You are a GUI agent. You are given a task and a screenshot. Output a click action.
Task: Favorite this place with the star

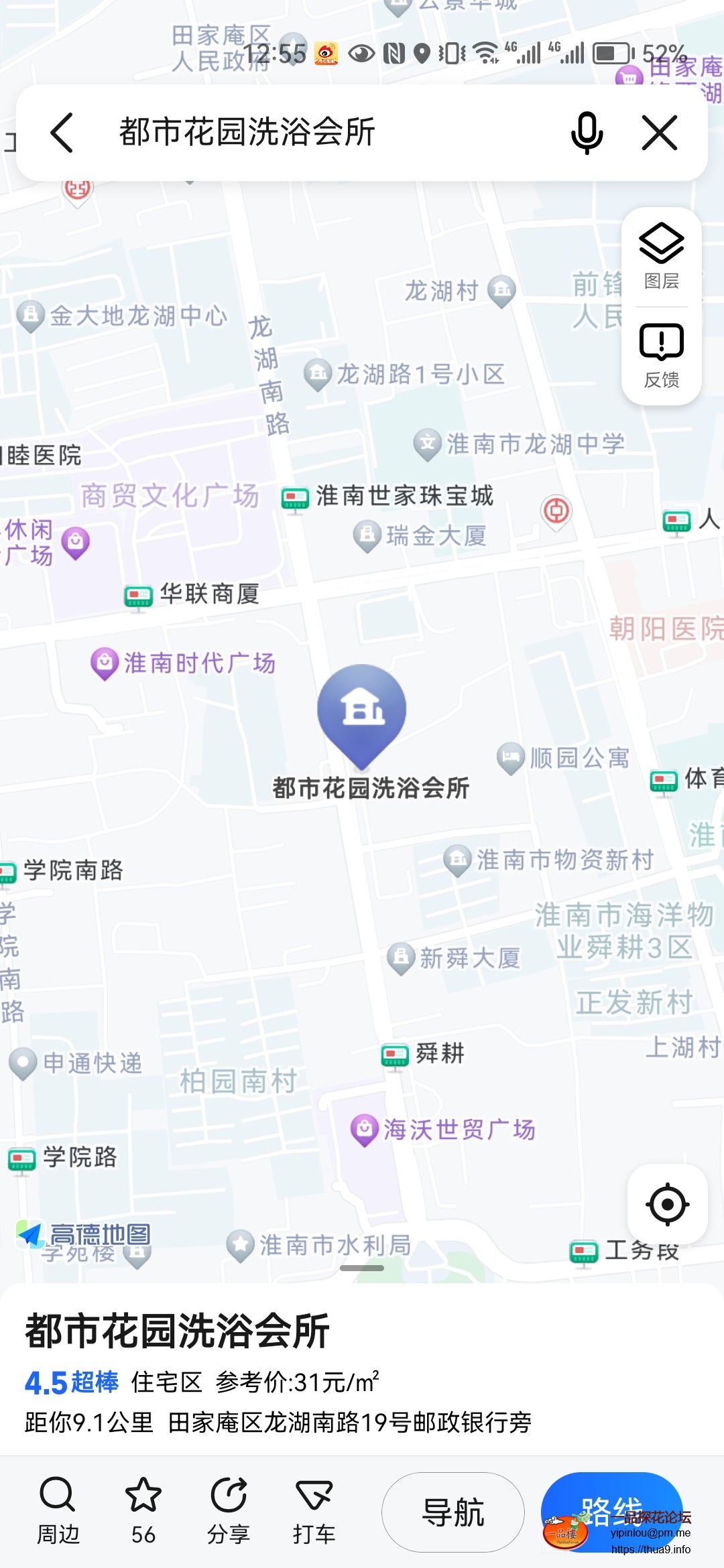coord(143,1512)
